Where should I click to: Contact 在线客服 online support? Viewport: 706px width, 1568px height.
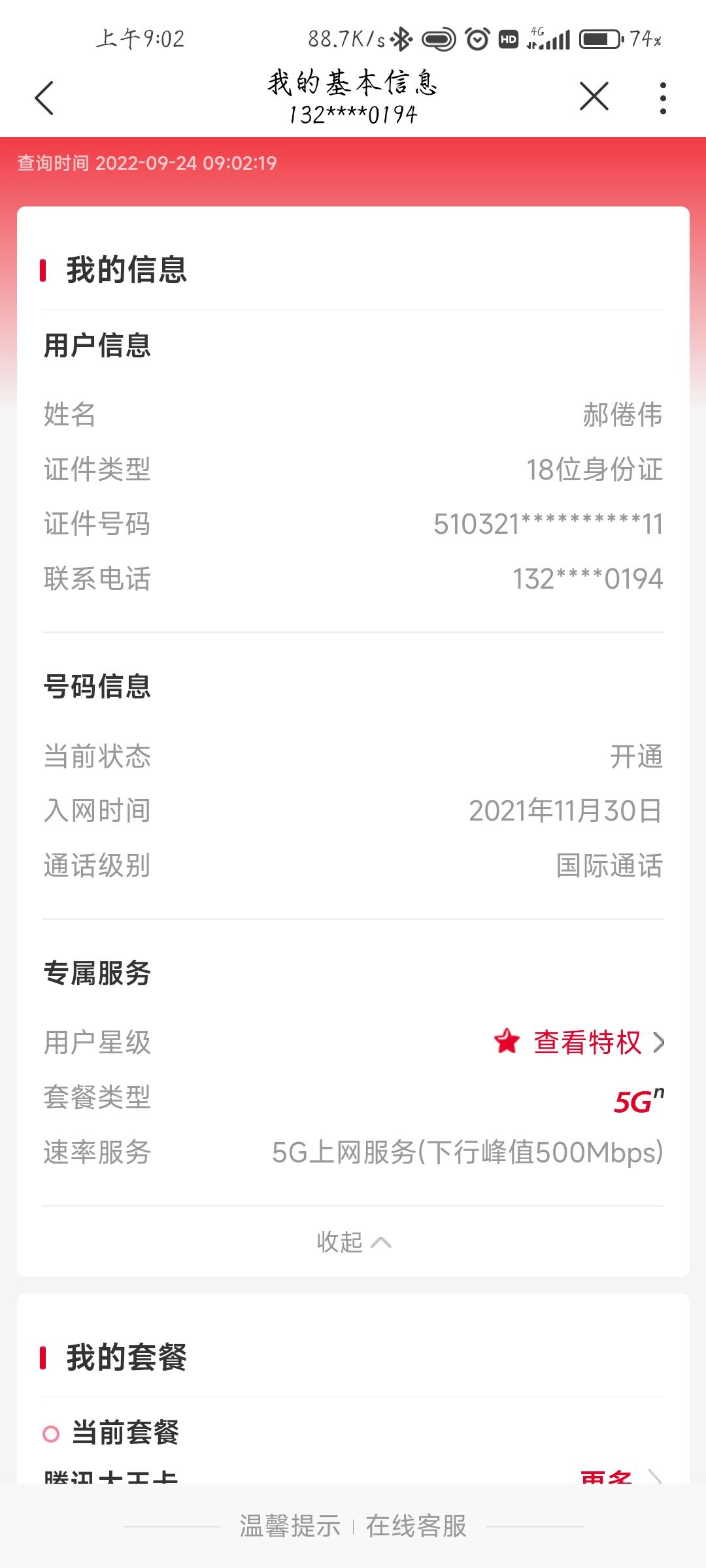point(416,1526)
